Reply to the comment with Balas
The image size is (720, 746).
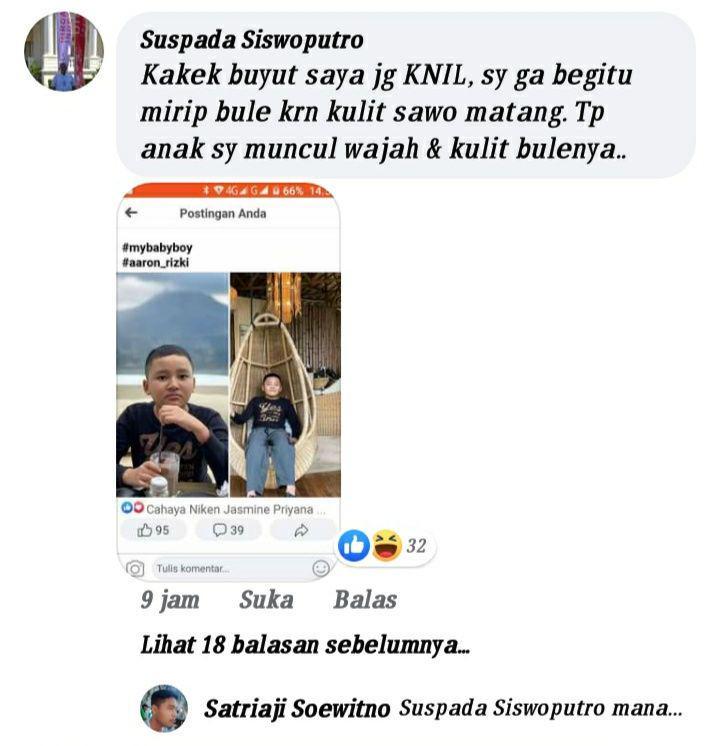(x=365, y=600)
